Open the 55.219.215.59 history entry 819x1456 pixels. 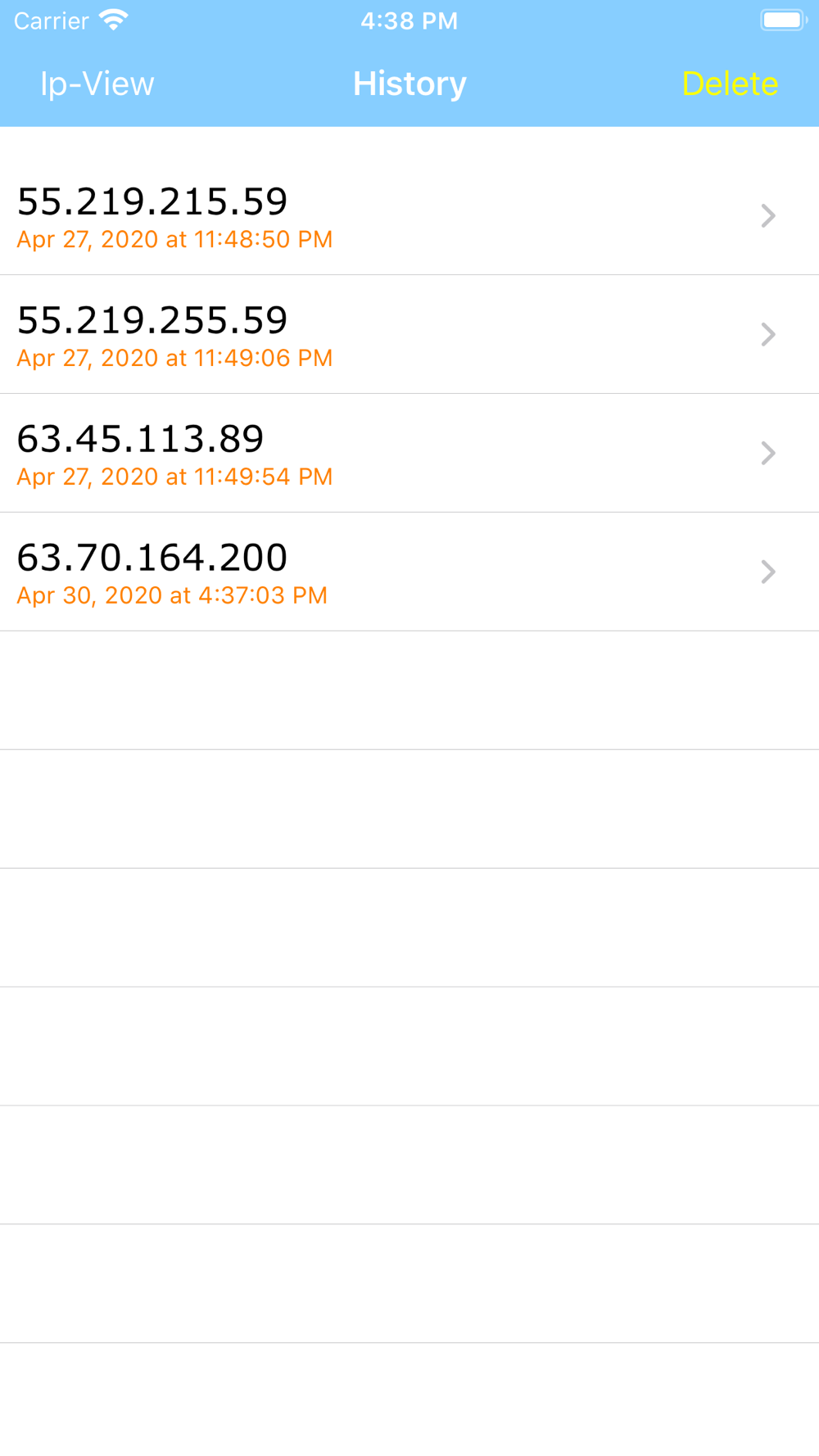(x=409, y=215)
